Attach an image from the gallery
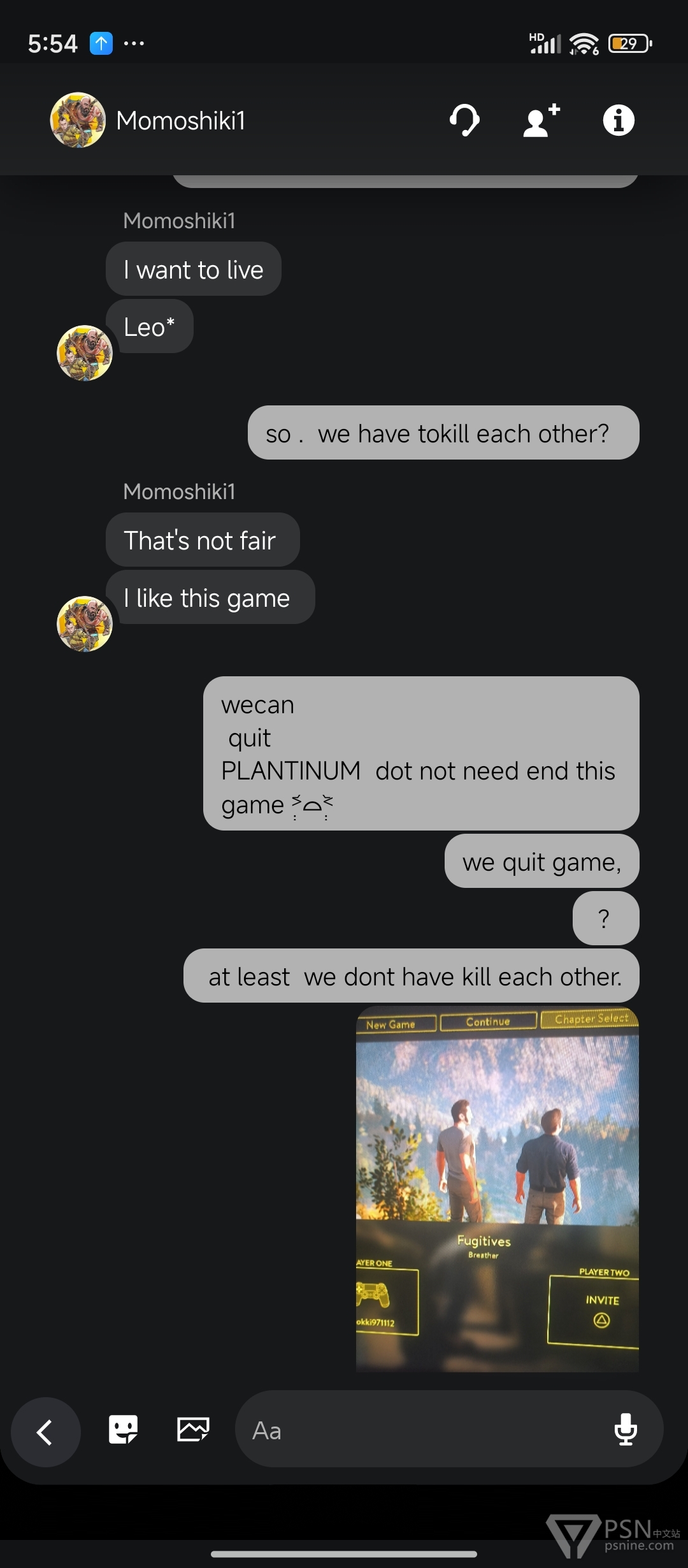Image resolution: width=688 pixels, height=1568 pixels. 193,1430
